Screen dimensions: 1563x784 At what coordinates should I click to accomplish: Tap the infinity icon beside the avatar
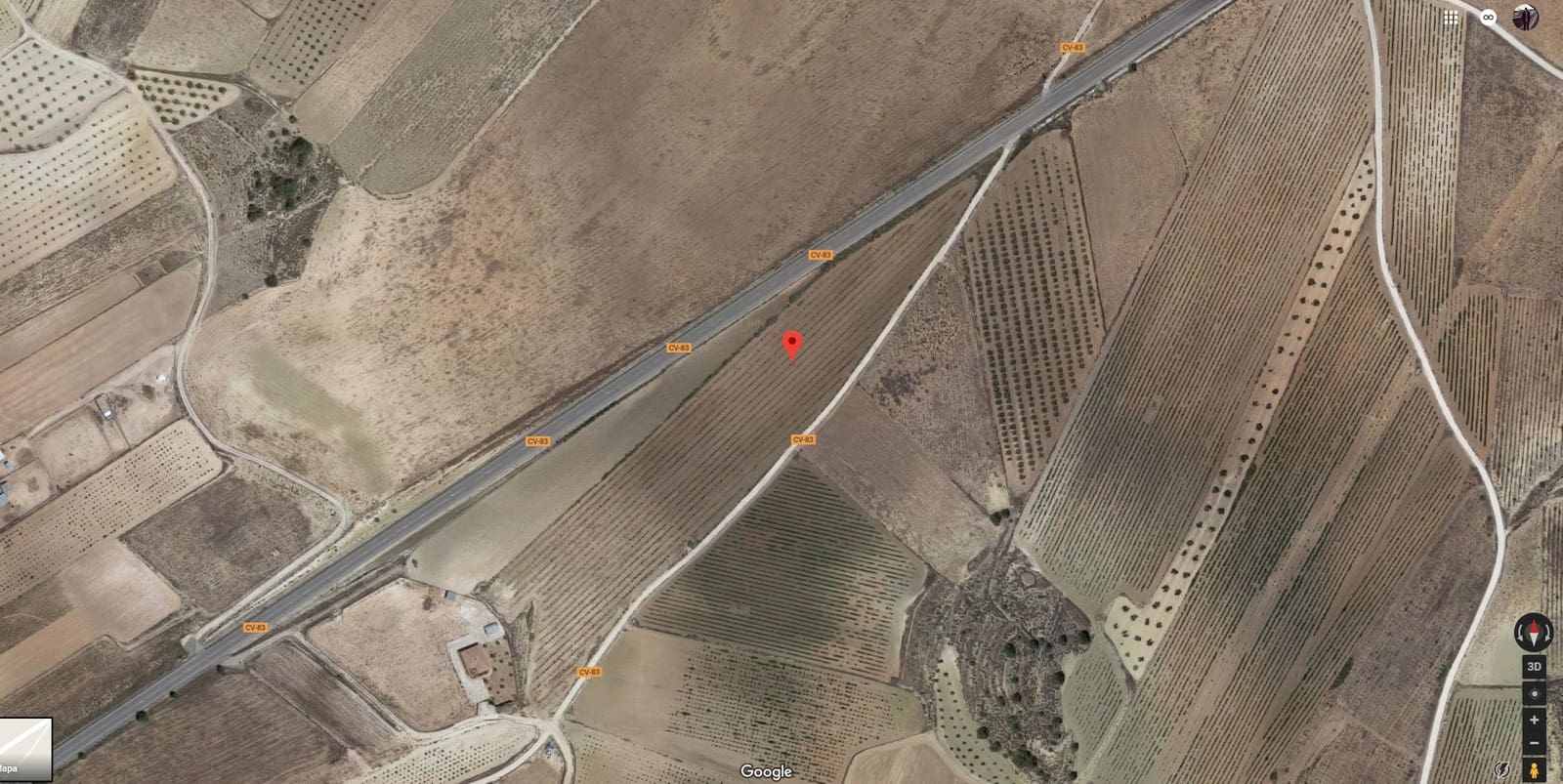tap(1488, 18)
